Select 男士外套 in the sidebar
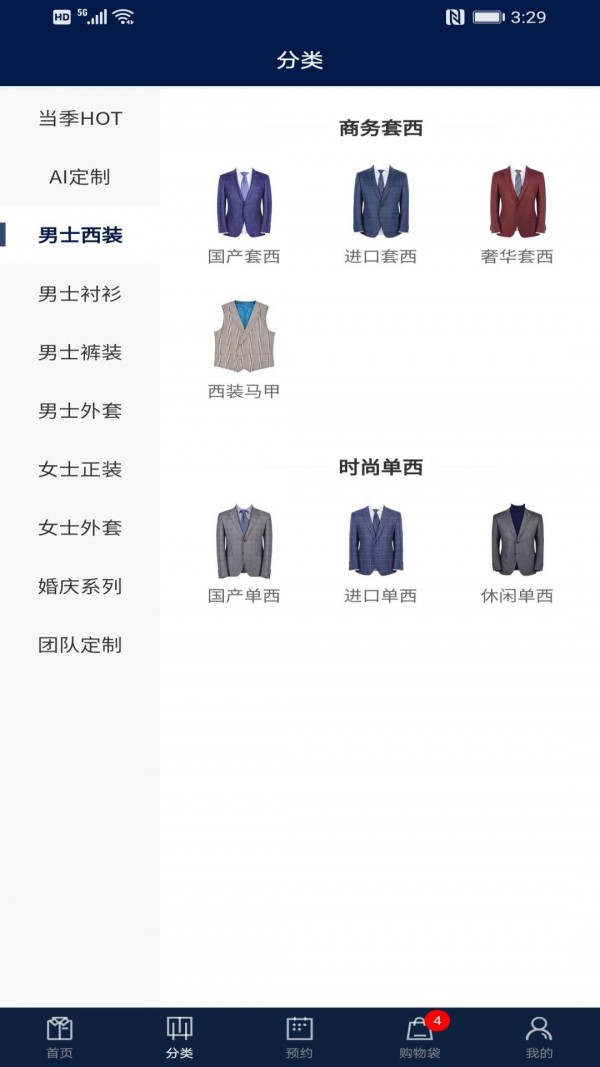The image size is (600, 1067). (80, 411)
